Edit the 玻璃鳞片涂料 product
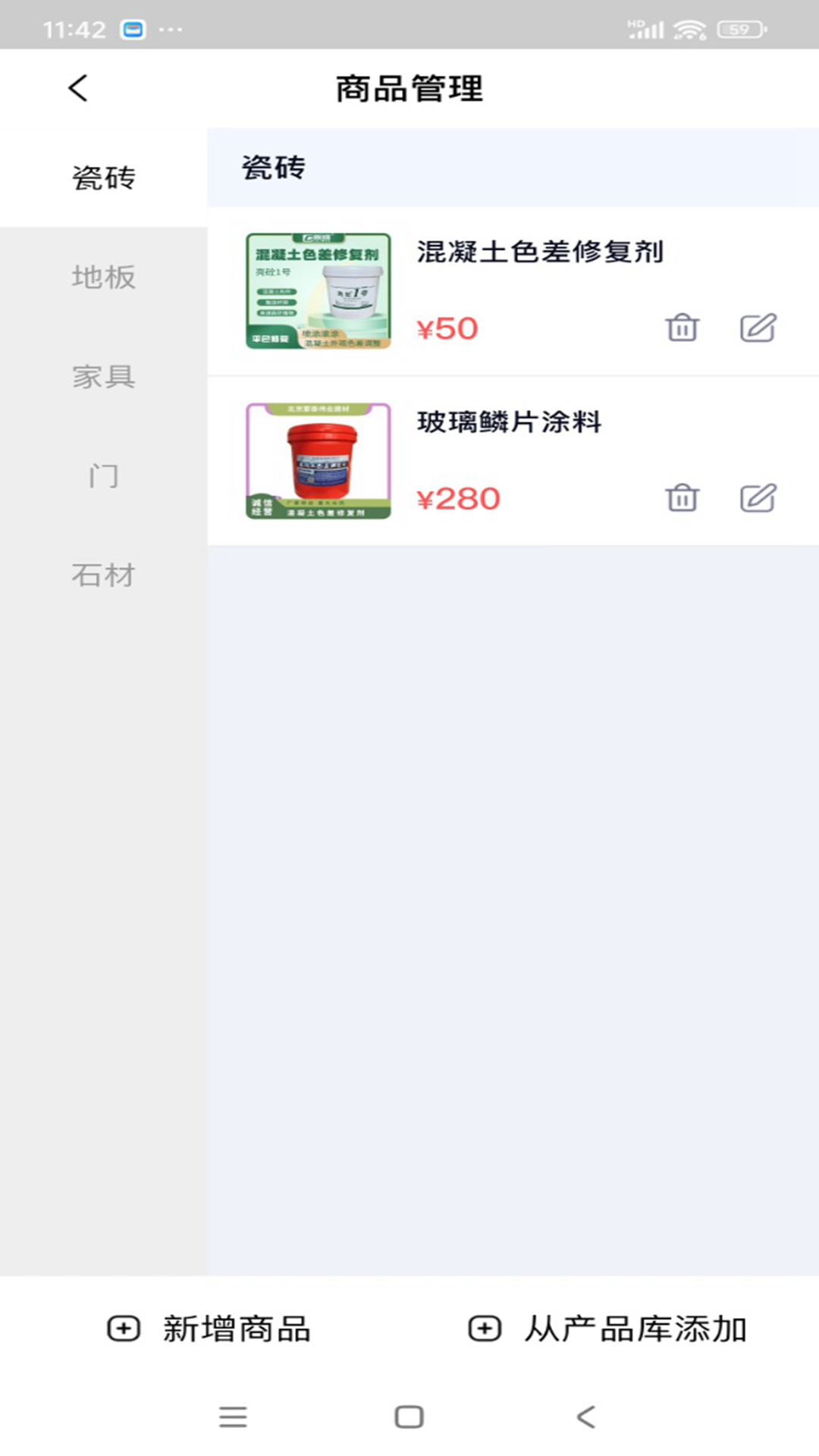 pos(758,498)
